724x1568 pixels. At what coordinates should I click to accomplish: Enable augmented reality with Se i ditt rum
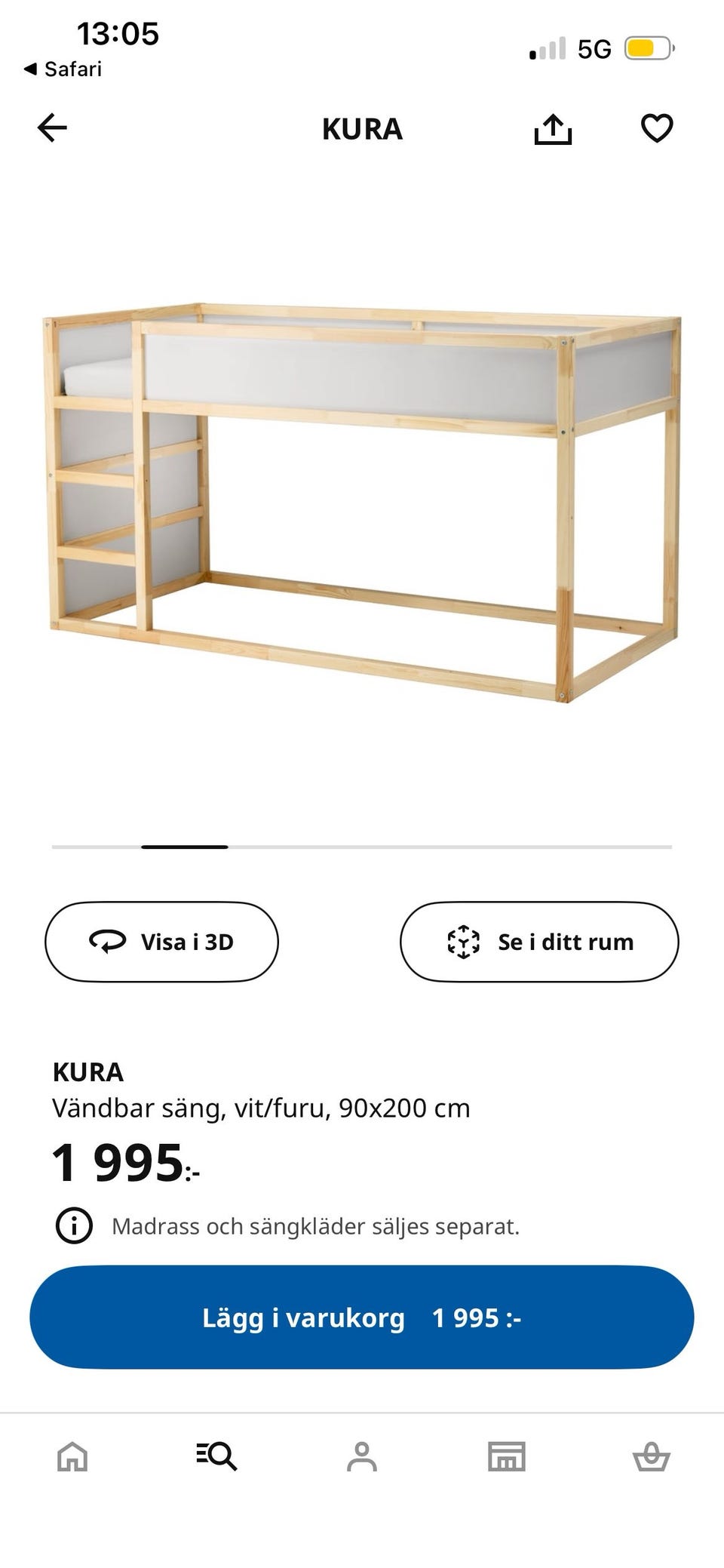[x=540, y=942]
